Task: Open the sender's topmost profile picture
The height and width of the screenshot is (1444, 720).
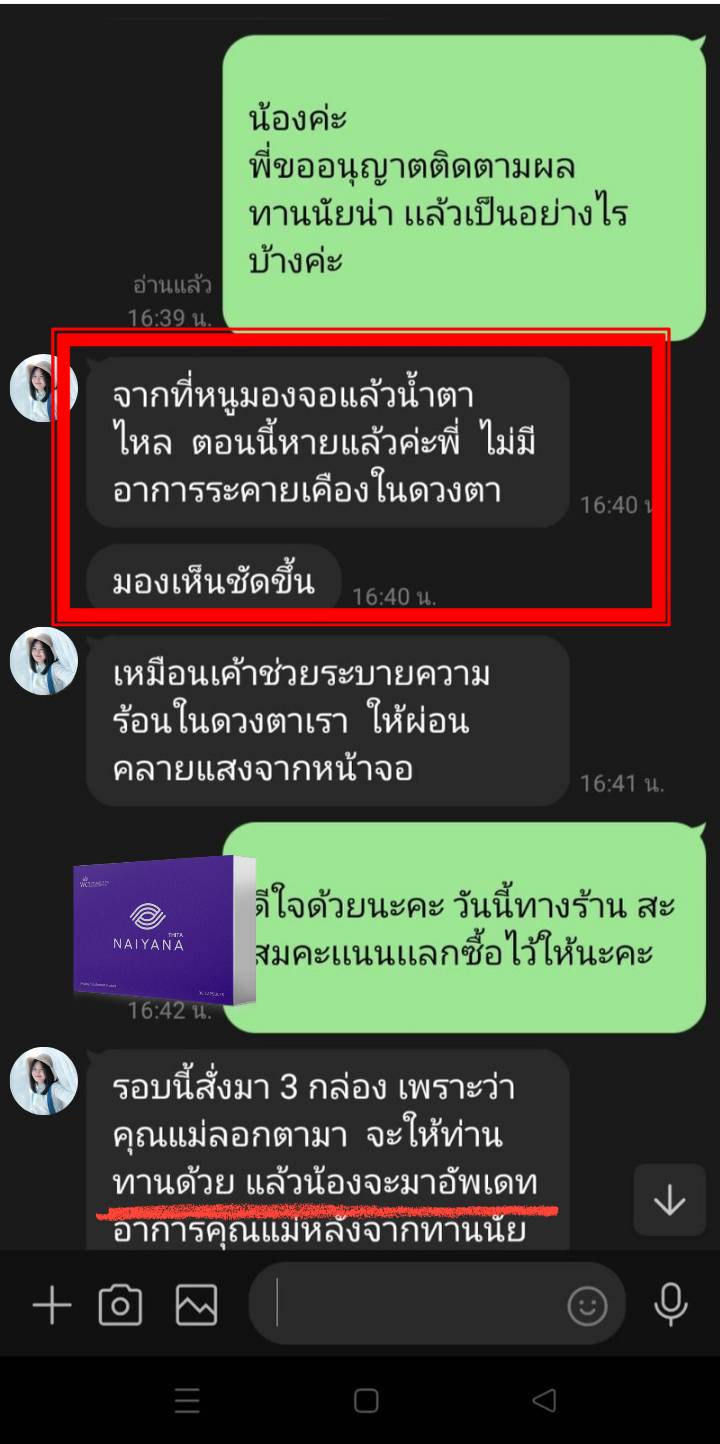Action: [x=43, y=388]
